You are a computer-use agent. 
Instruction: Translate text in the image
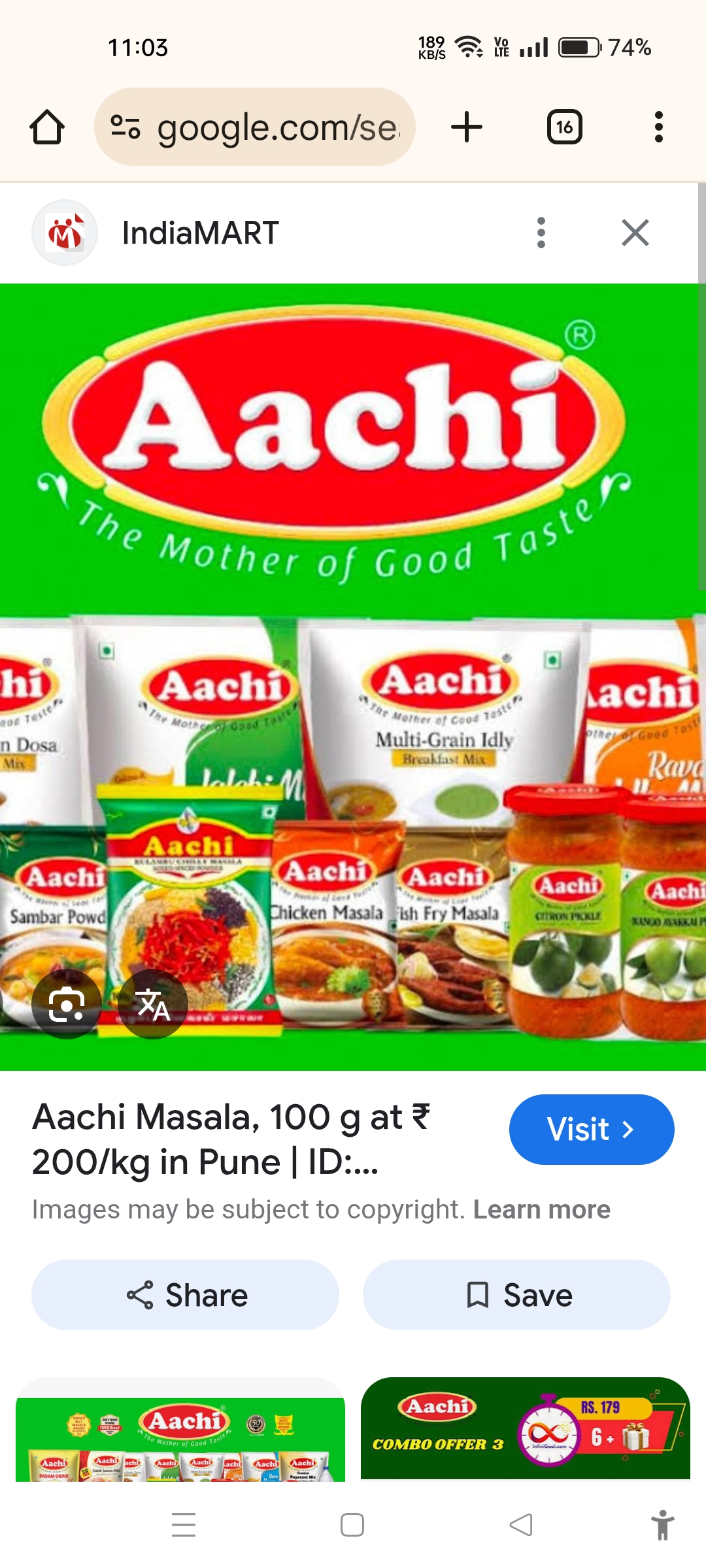153,1004
